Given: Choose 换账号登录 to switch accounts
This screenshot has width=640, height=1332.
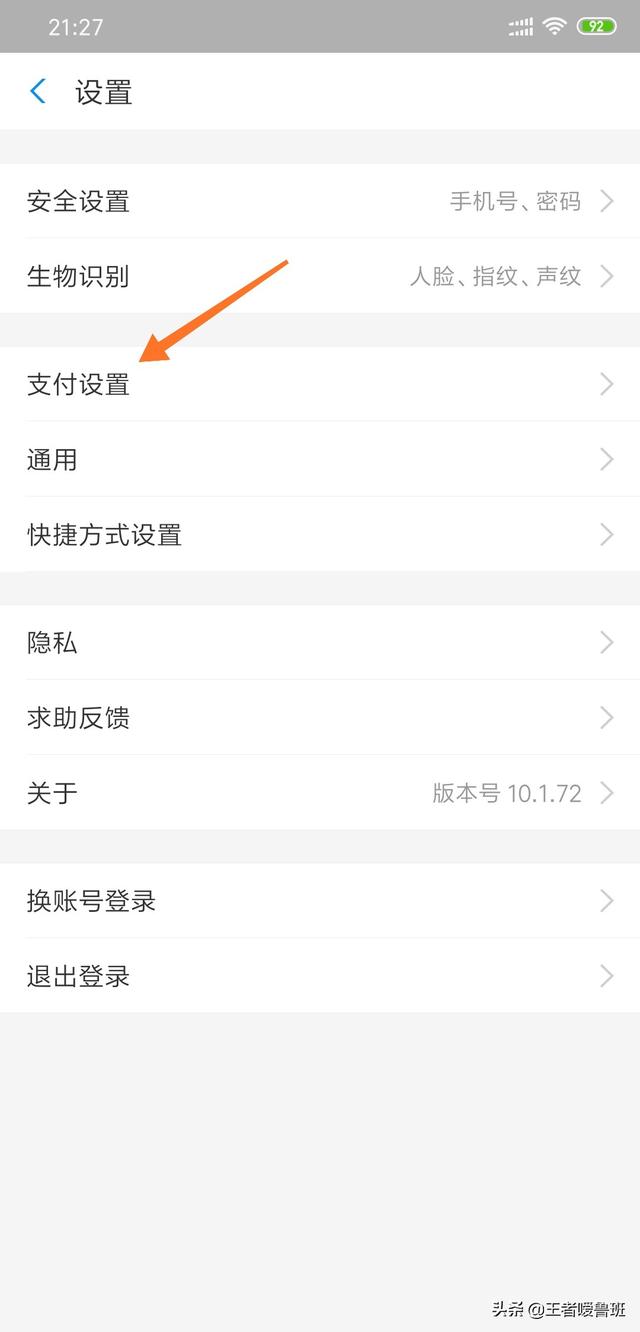Looking at the screenshot, I should tap(320, 900).
